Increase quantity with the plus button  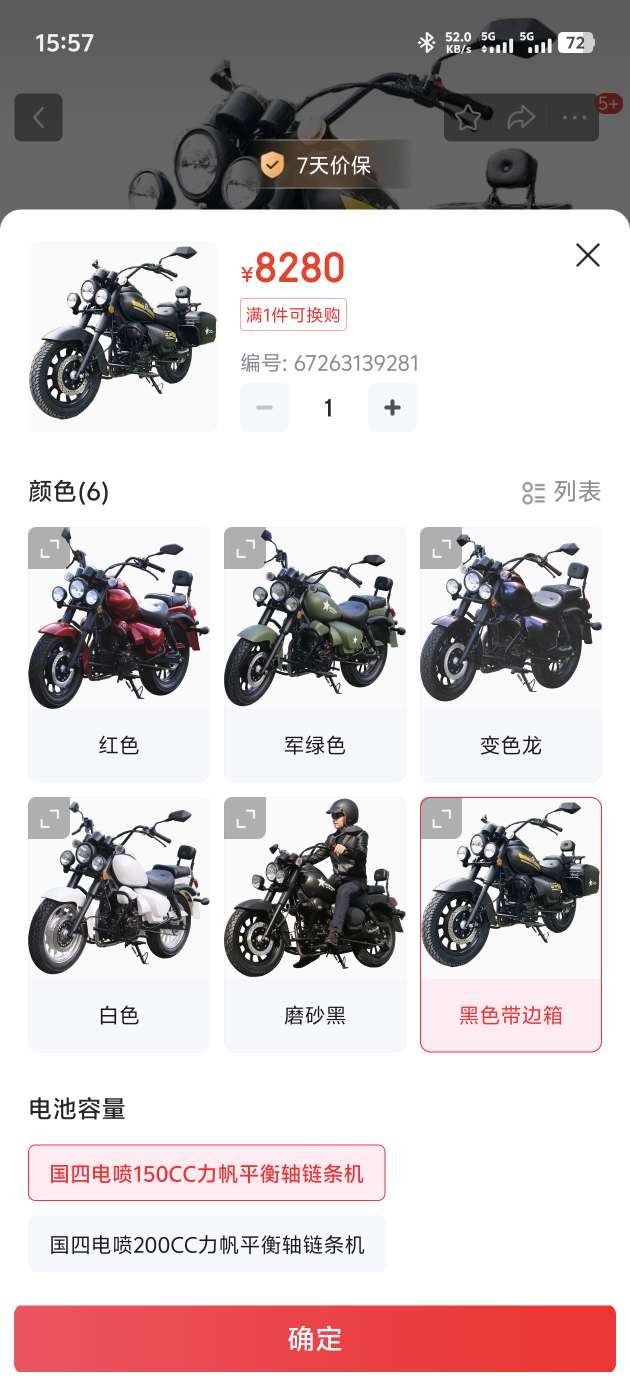coord(392,408)
